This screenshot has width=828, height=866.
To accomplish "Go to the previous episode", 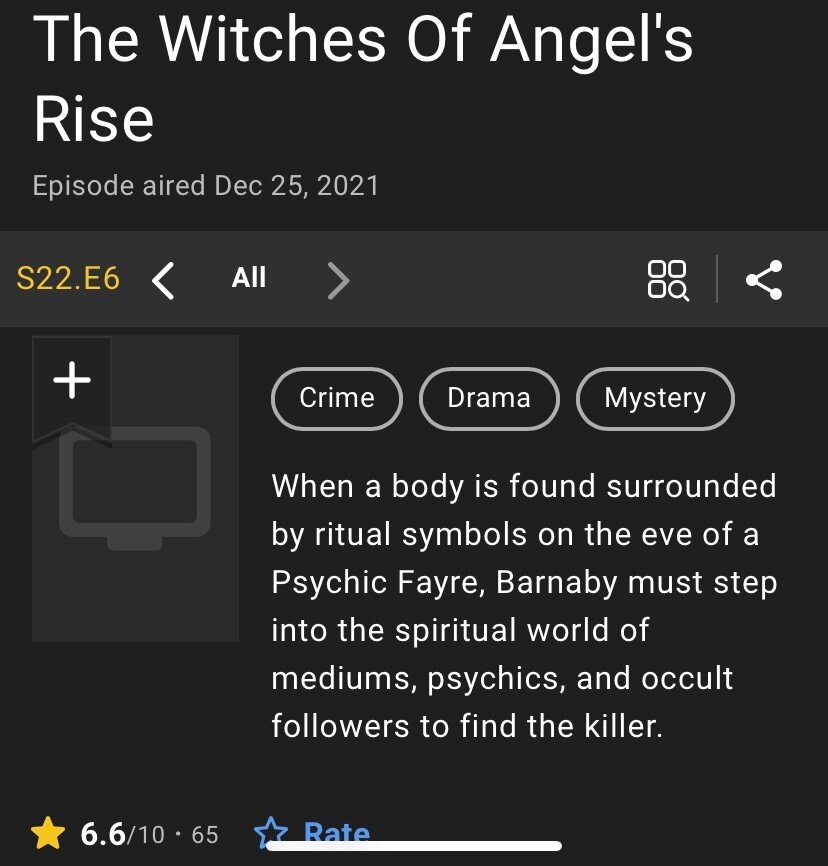I will click(163, 280).
